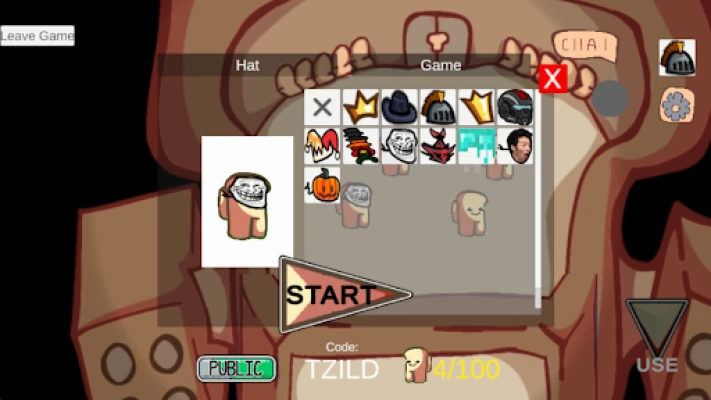
Task: Pick the black sci-fi helmet
Action: (x=515, y=107)
